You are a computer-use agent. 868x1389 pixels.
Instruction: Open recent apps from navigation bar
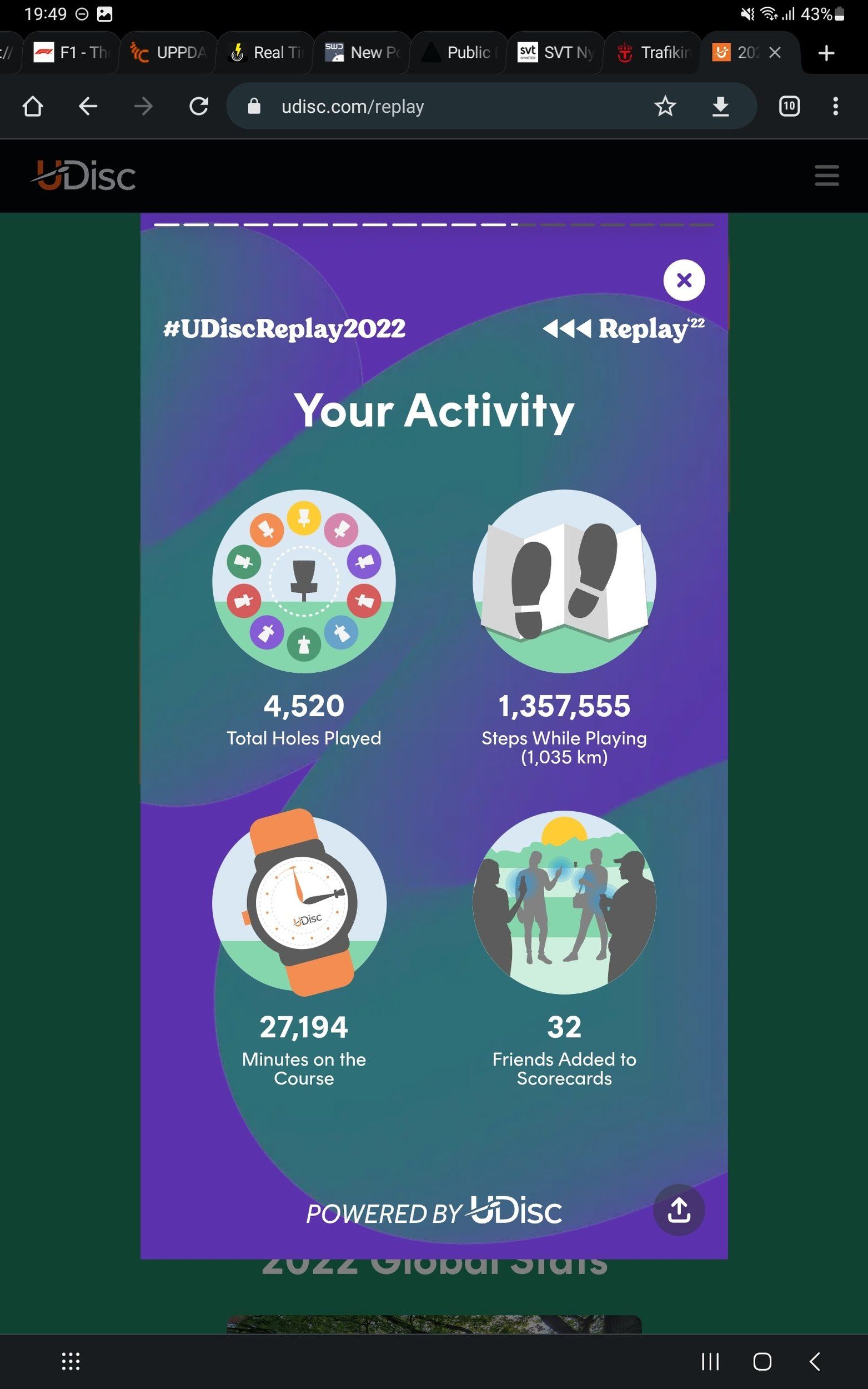coord(710,1361)
